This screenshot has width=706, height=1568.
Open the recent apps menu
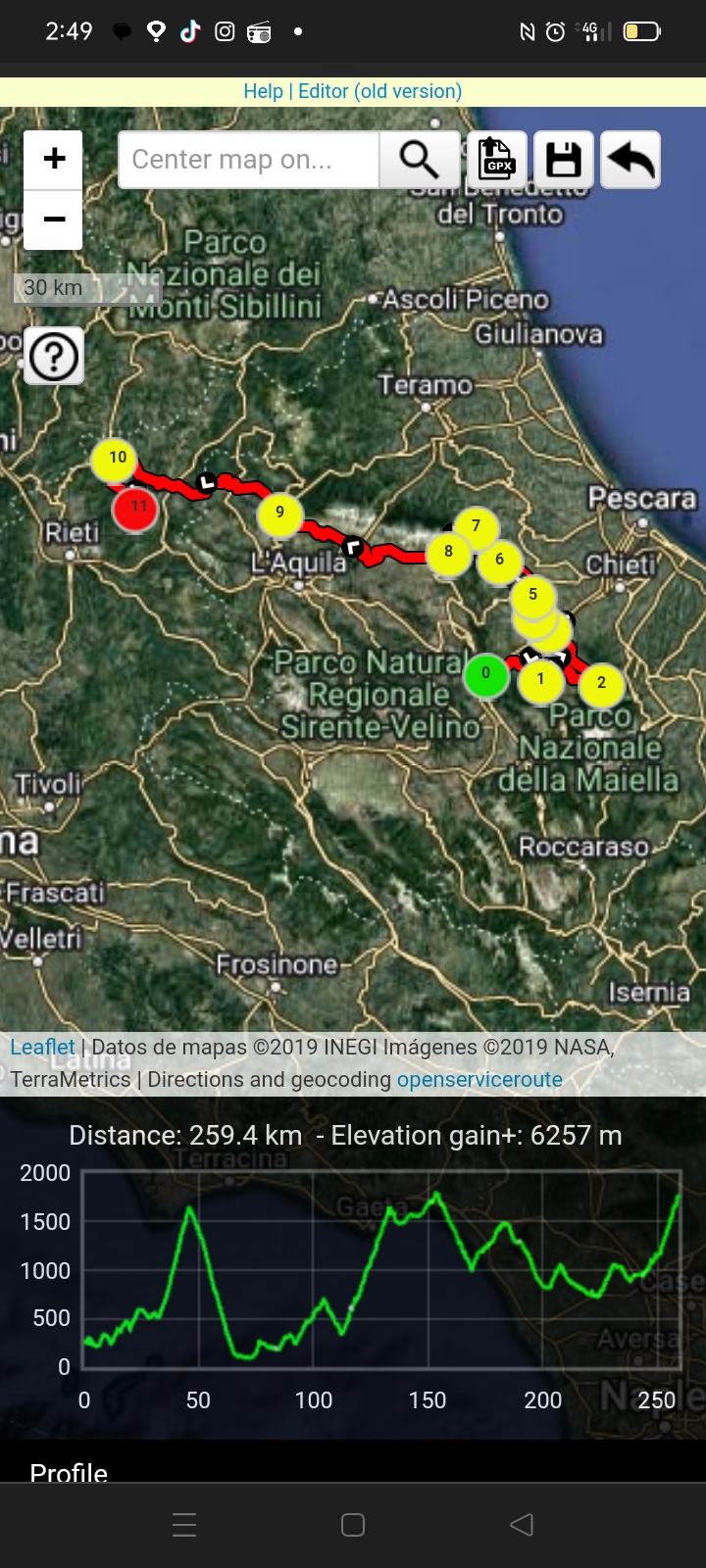coord(184,1524)
